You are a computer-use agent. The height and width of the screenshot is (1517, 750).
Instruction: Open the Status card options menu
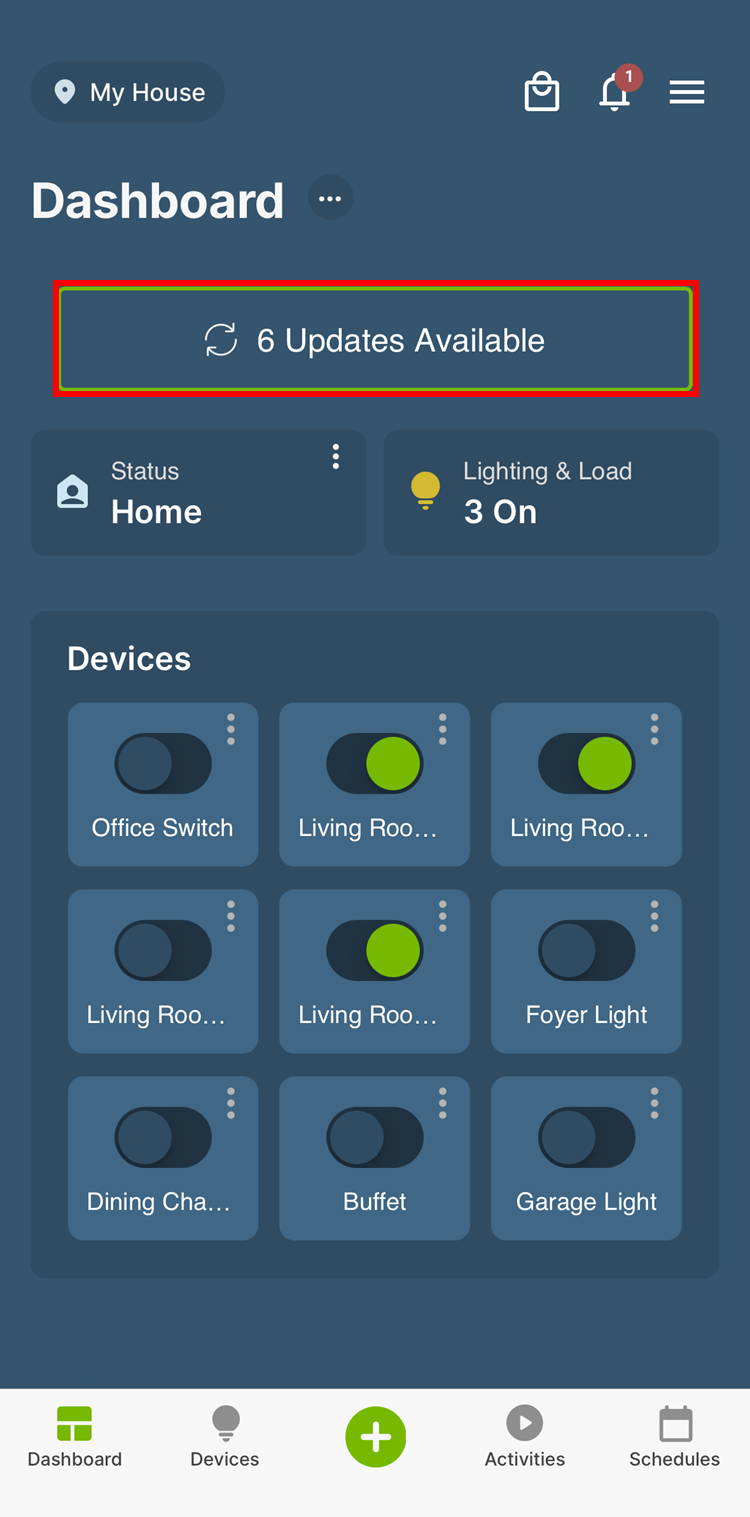[x=335, y=456]
